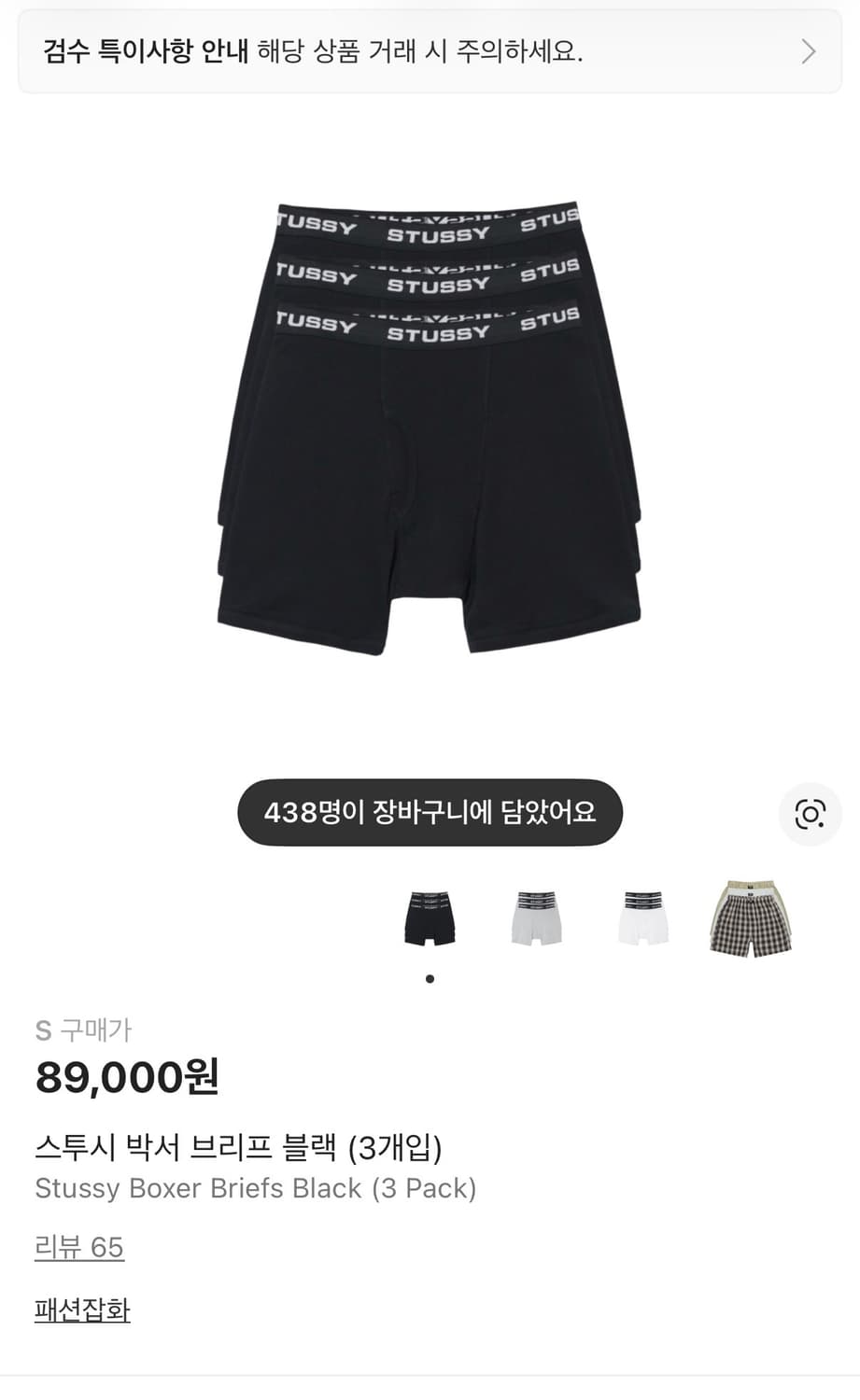The image size is (860, 1400).
Task: Select the plaid boxer shorts variant thumbnail
Action: click(750, 918)
